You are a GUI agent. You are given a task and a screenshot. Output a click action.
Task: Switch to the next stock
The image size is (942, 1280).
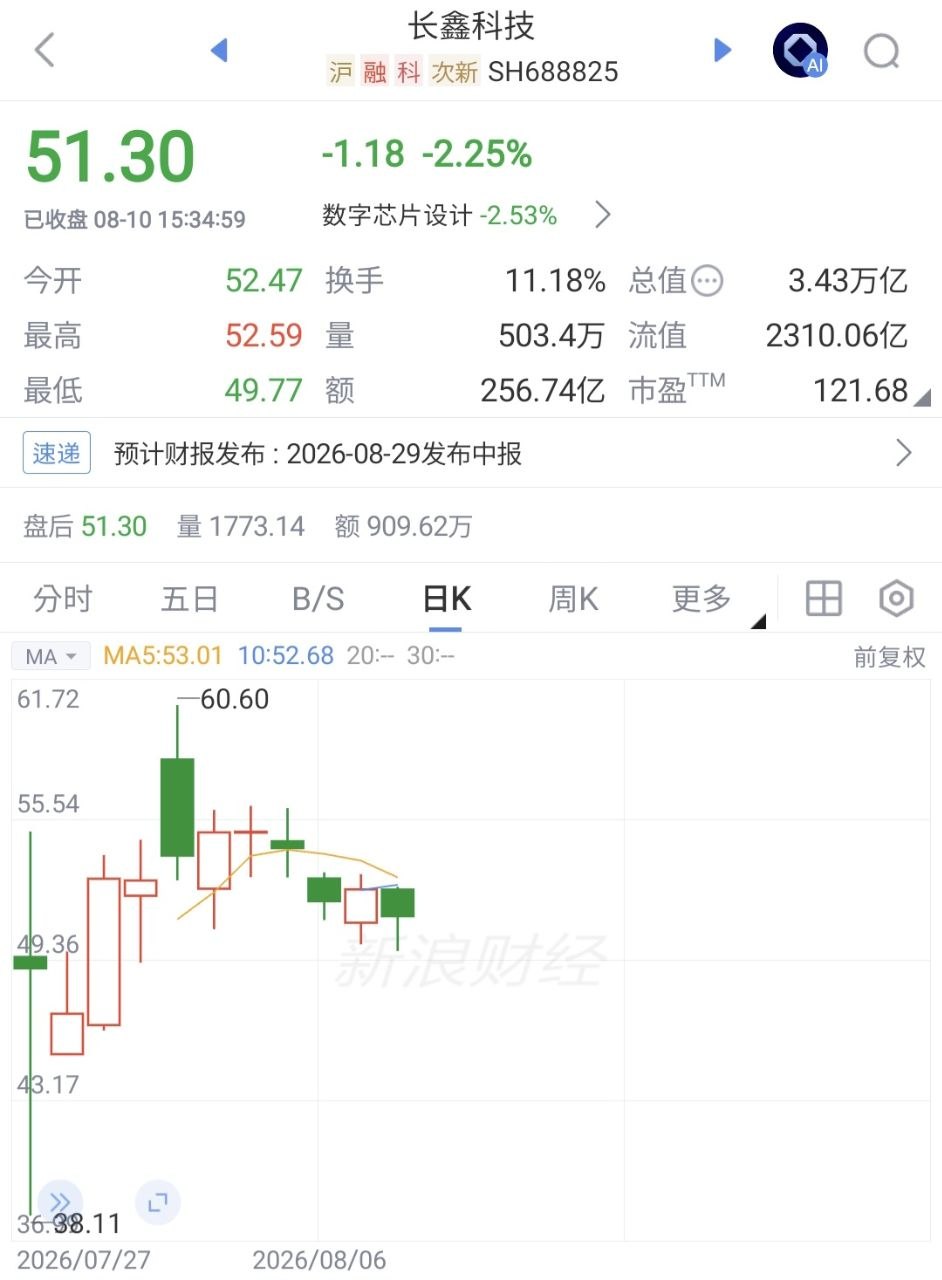point(723,49)
